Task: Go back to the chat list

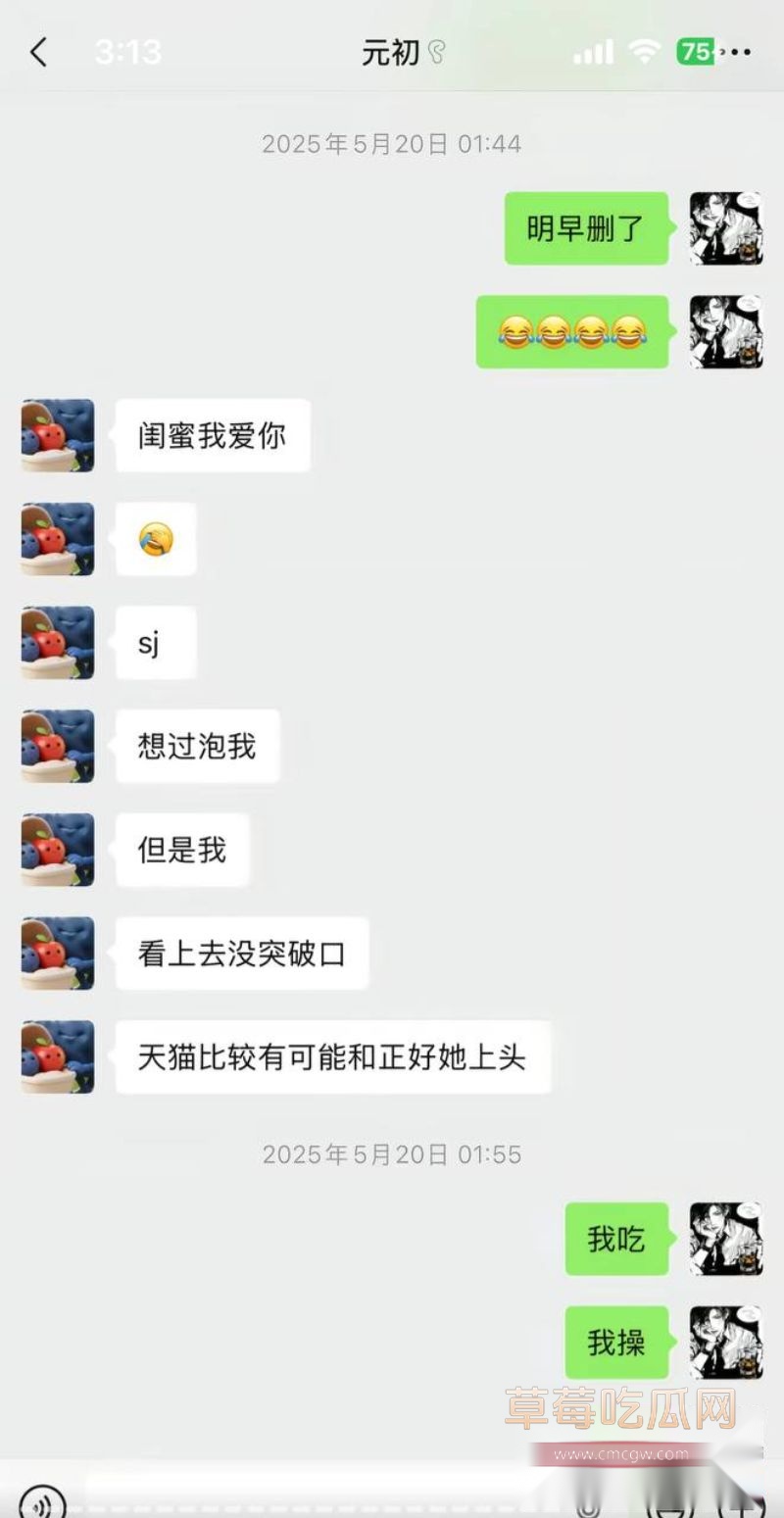Action: (x=39, y=52)
